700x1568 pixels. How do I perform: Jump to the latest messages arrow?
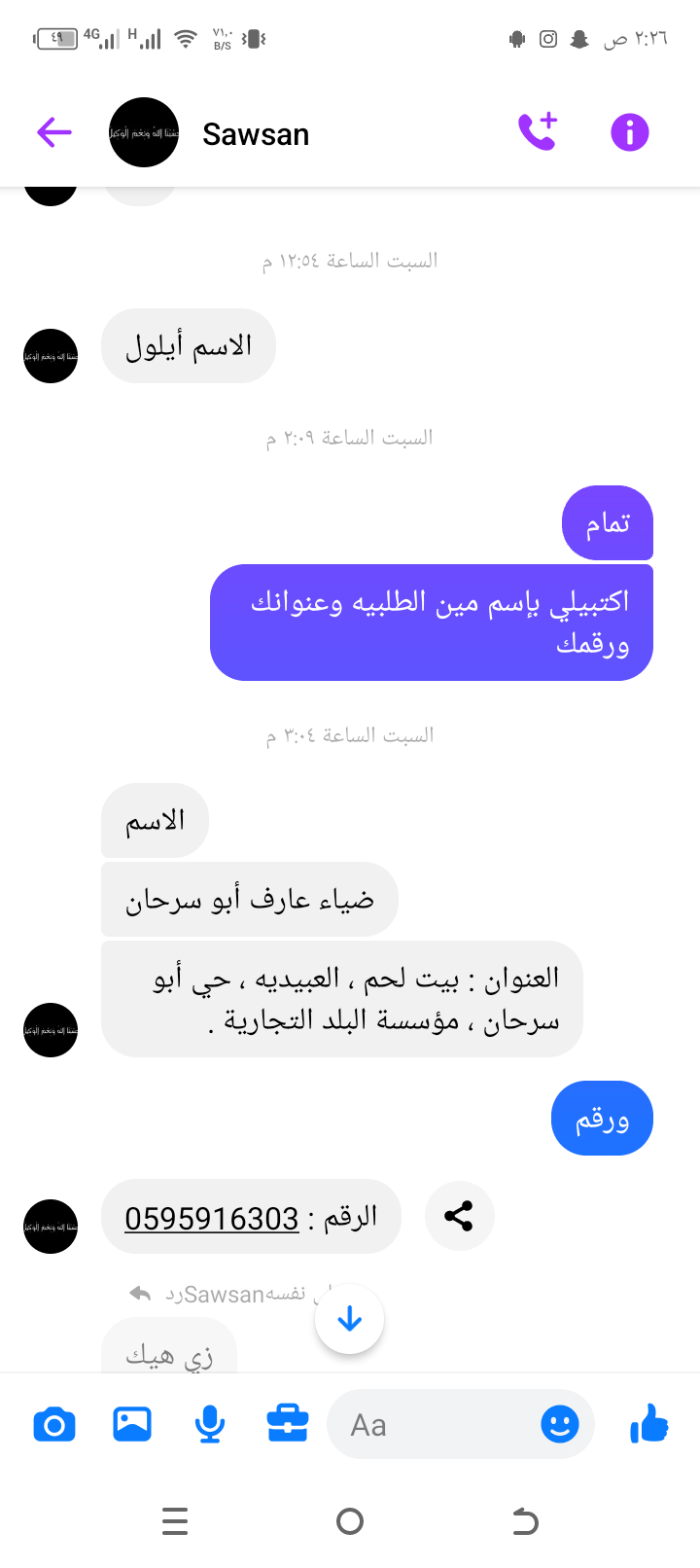(349, 1319)
